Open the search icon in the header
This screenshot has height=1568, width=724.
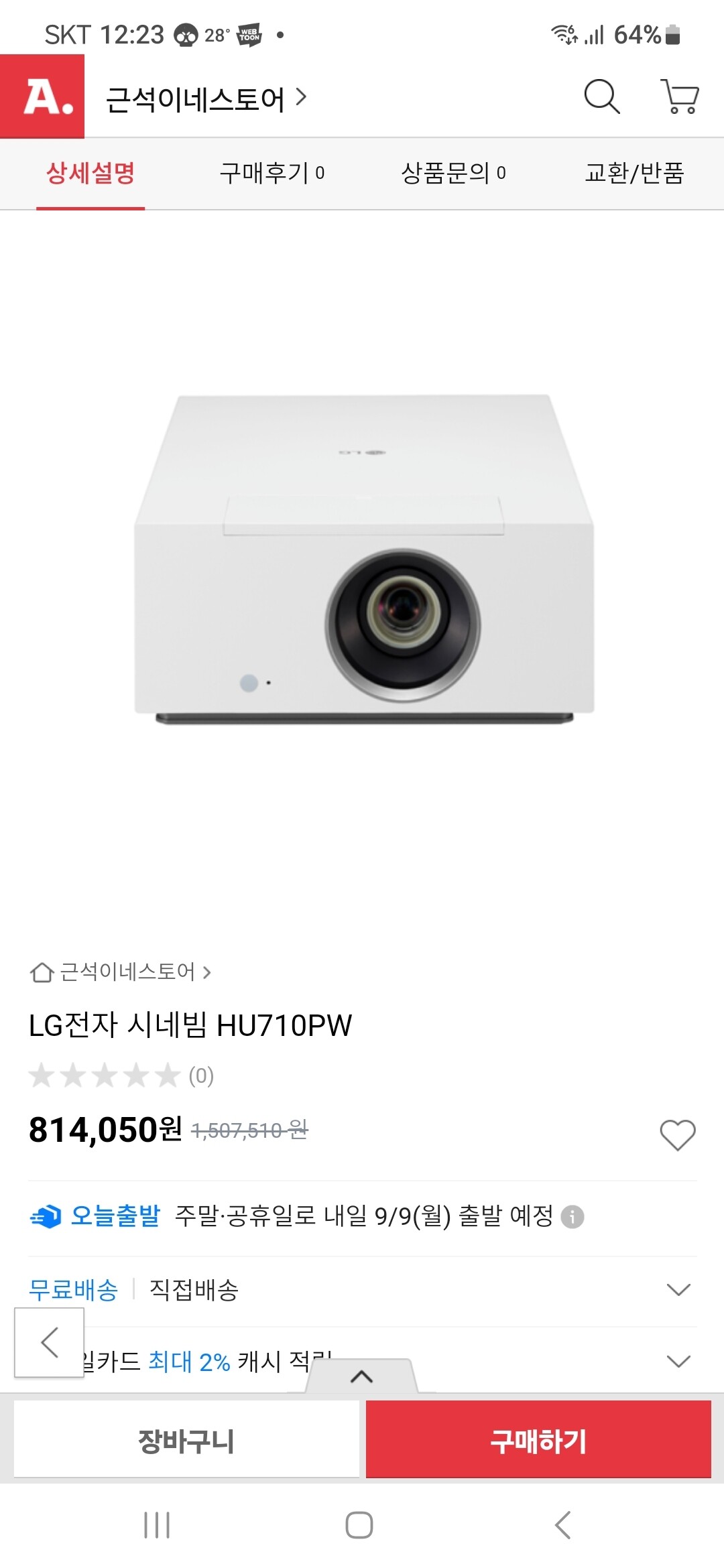point(601,97)
